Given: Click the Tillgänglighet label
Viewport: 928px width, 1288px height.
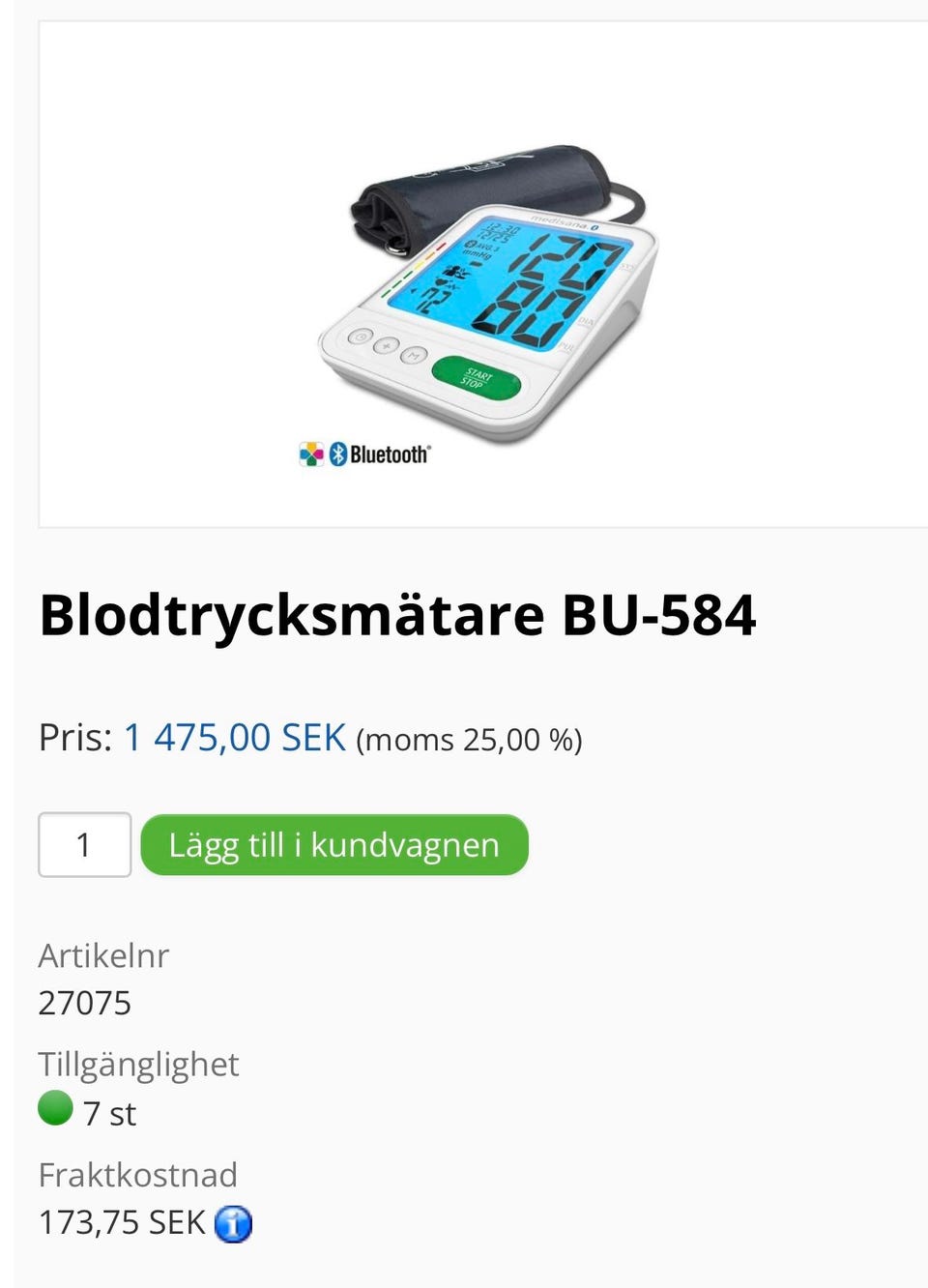Looking at the screenshot, I should (x=138, y=1064).
